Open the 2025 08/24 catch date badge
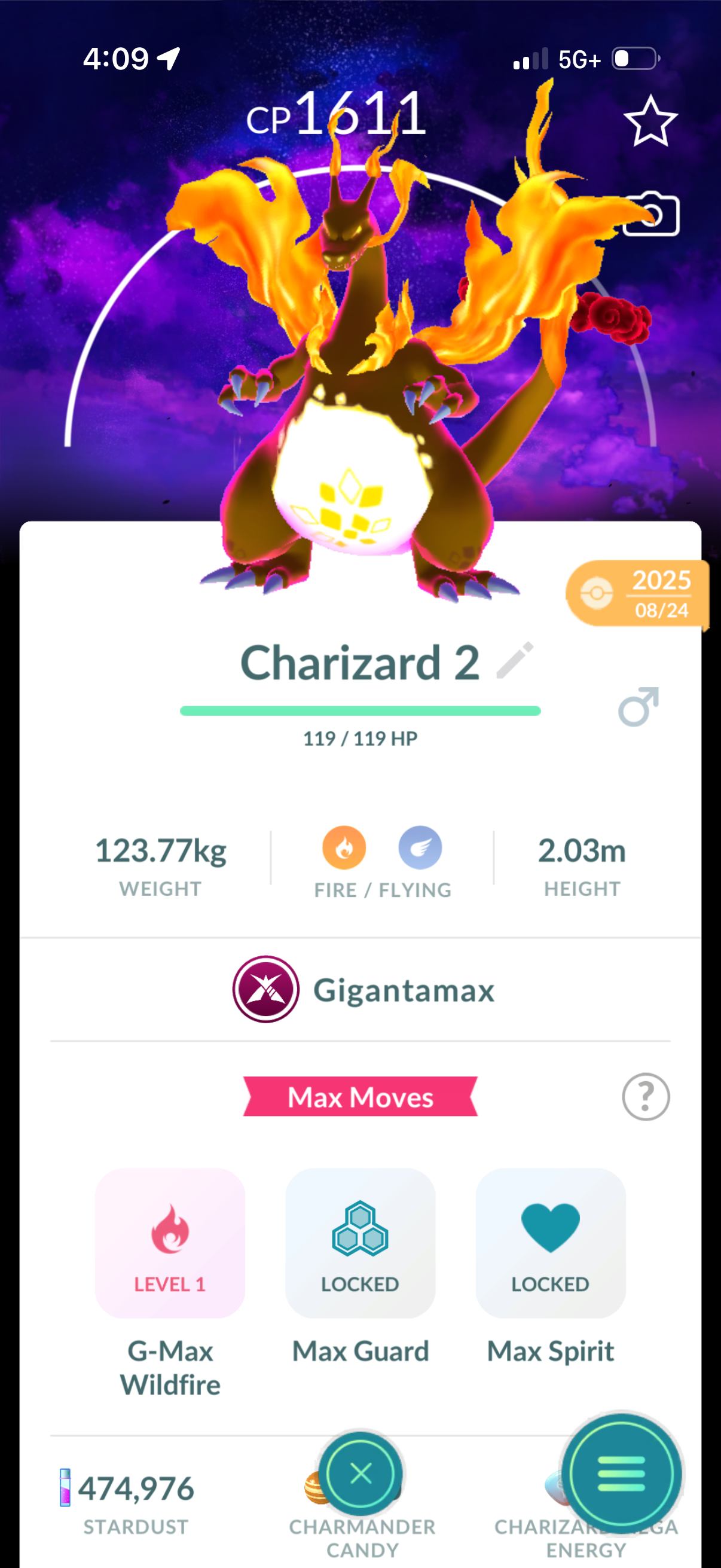The height and width of the screenshot is (1568, 721). [x=637, y=593]
